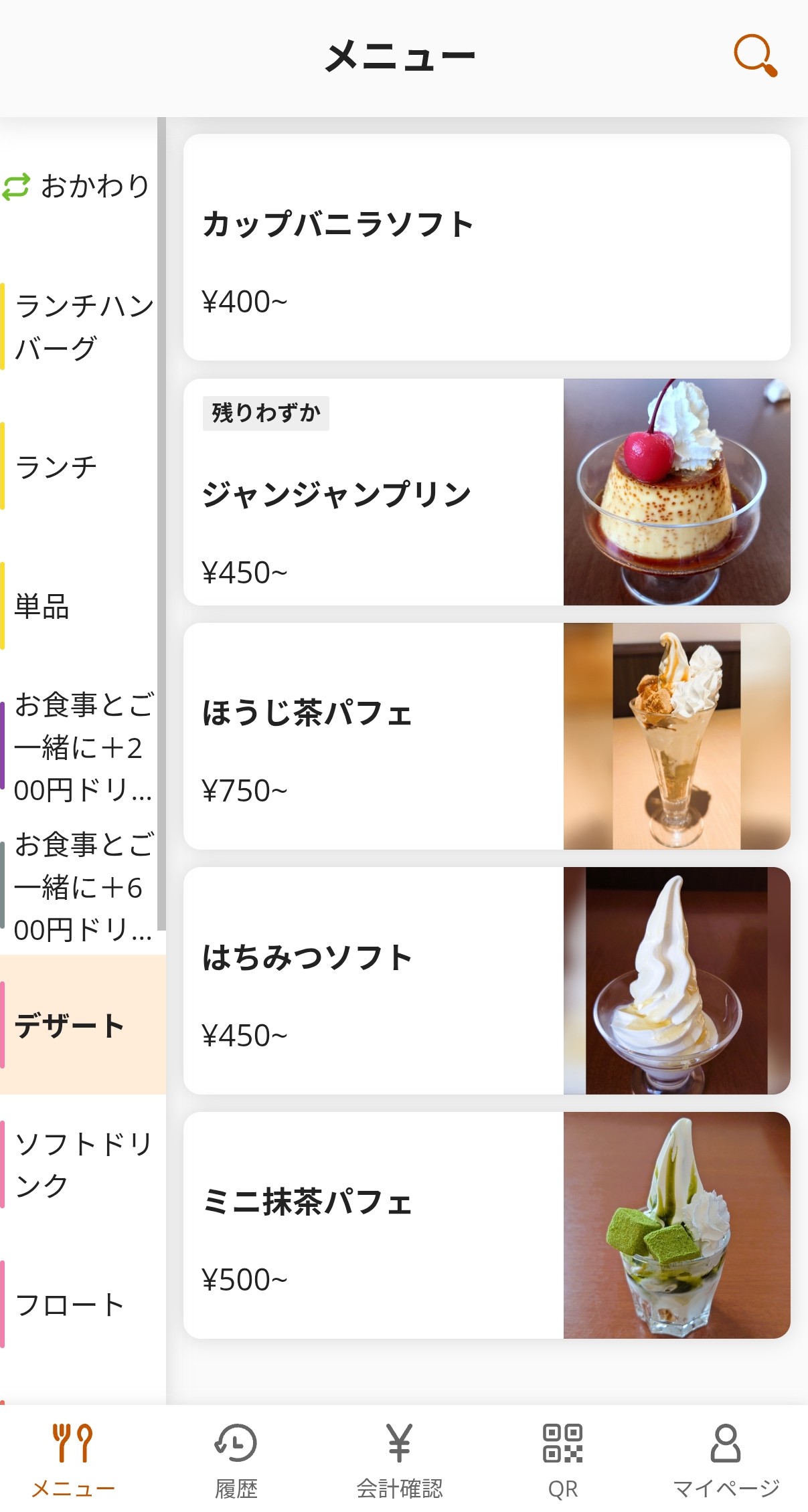Open the ミニ抹茶パフェ card
Image resolution: width=808 pixels, height=1512 pixels.
point(486,1226)
